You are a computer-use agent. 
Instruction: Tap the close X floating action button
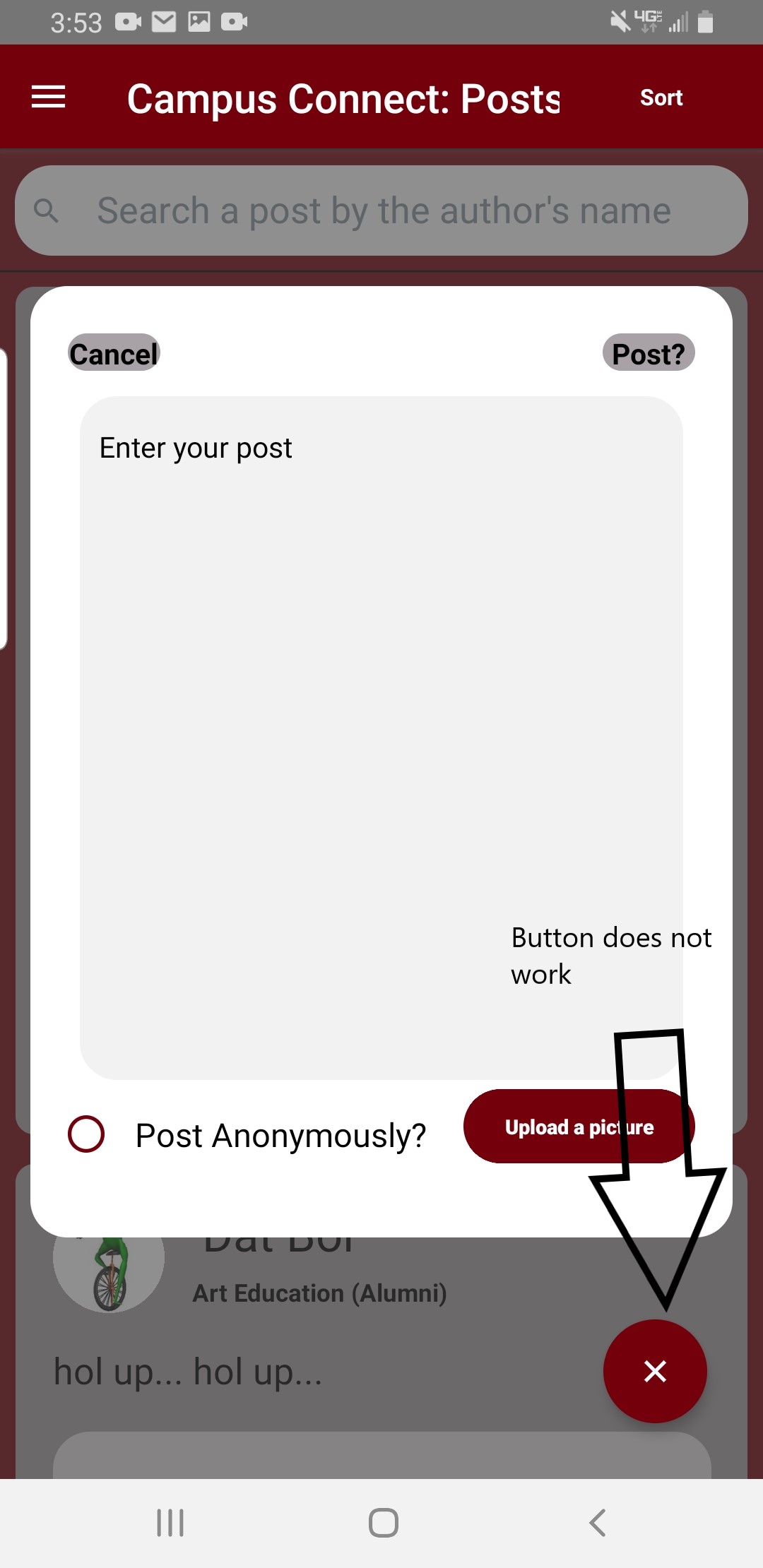(x=654, y=1370)
